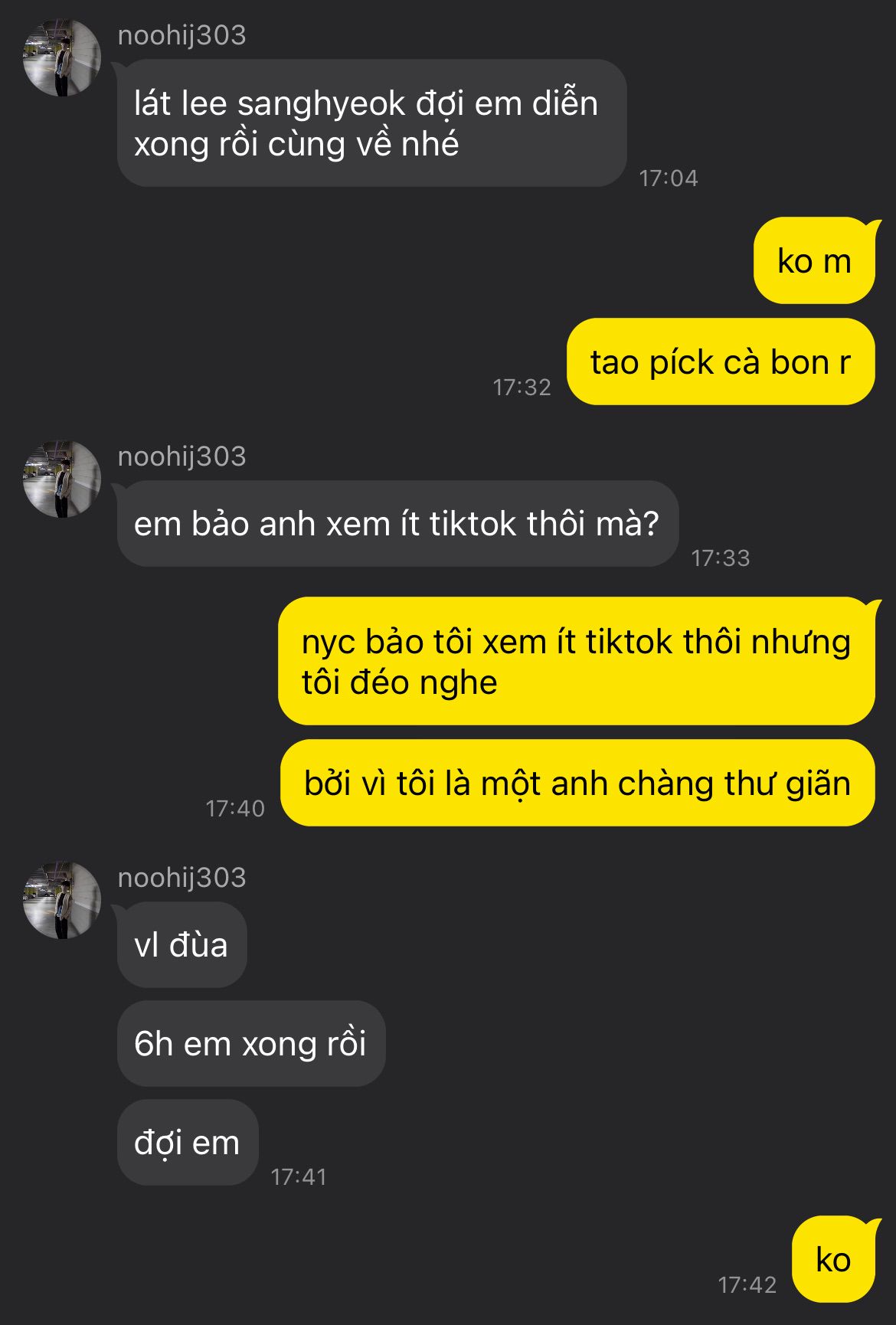View noohij303's profile photo next to 'vl đùa'
Viewport: 896px width, 1325px height.
[61, 901]
